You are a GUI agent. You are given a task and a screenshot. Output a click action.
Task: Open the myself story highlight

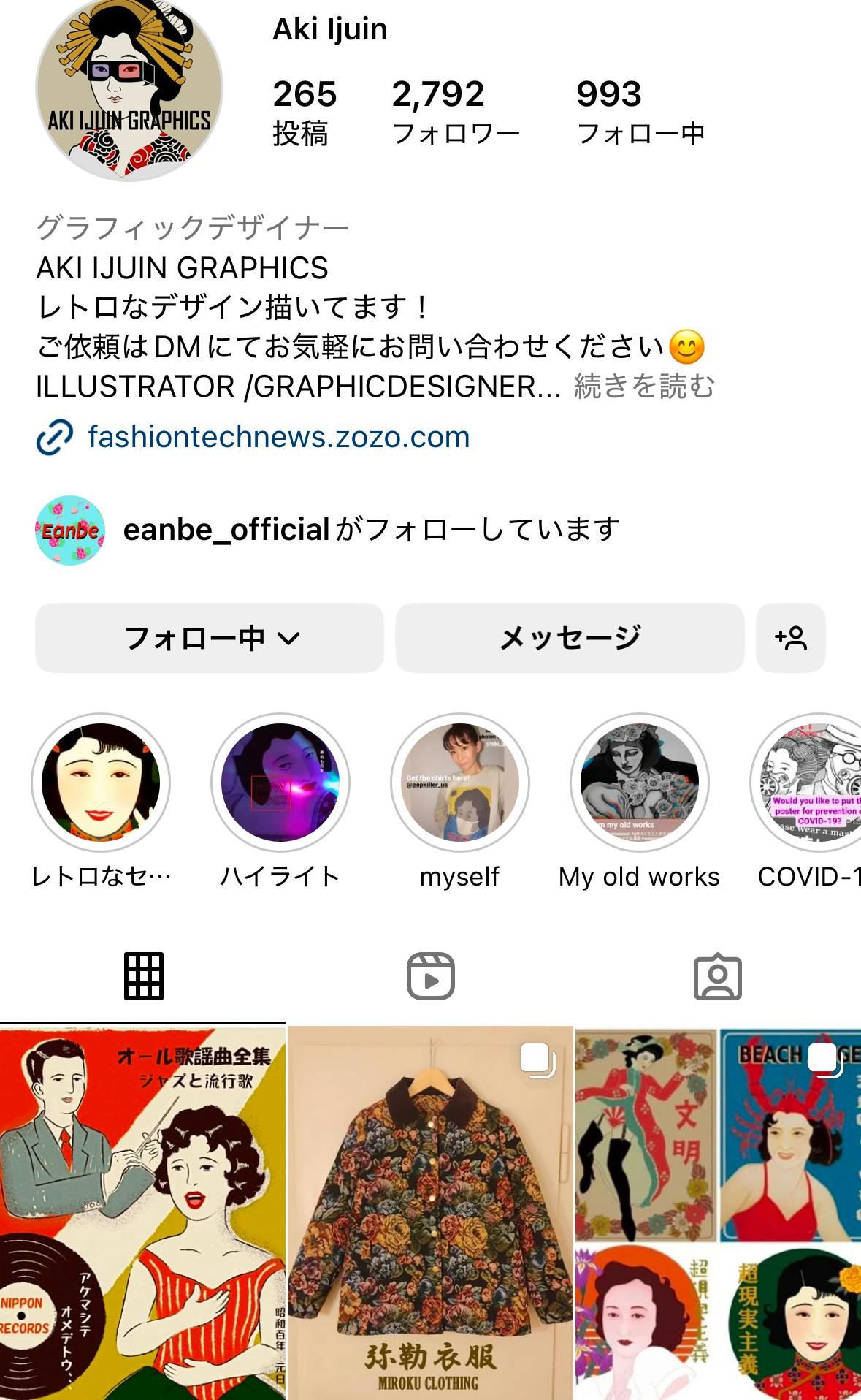(460, 783)
